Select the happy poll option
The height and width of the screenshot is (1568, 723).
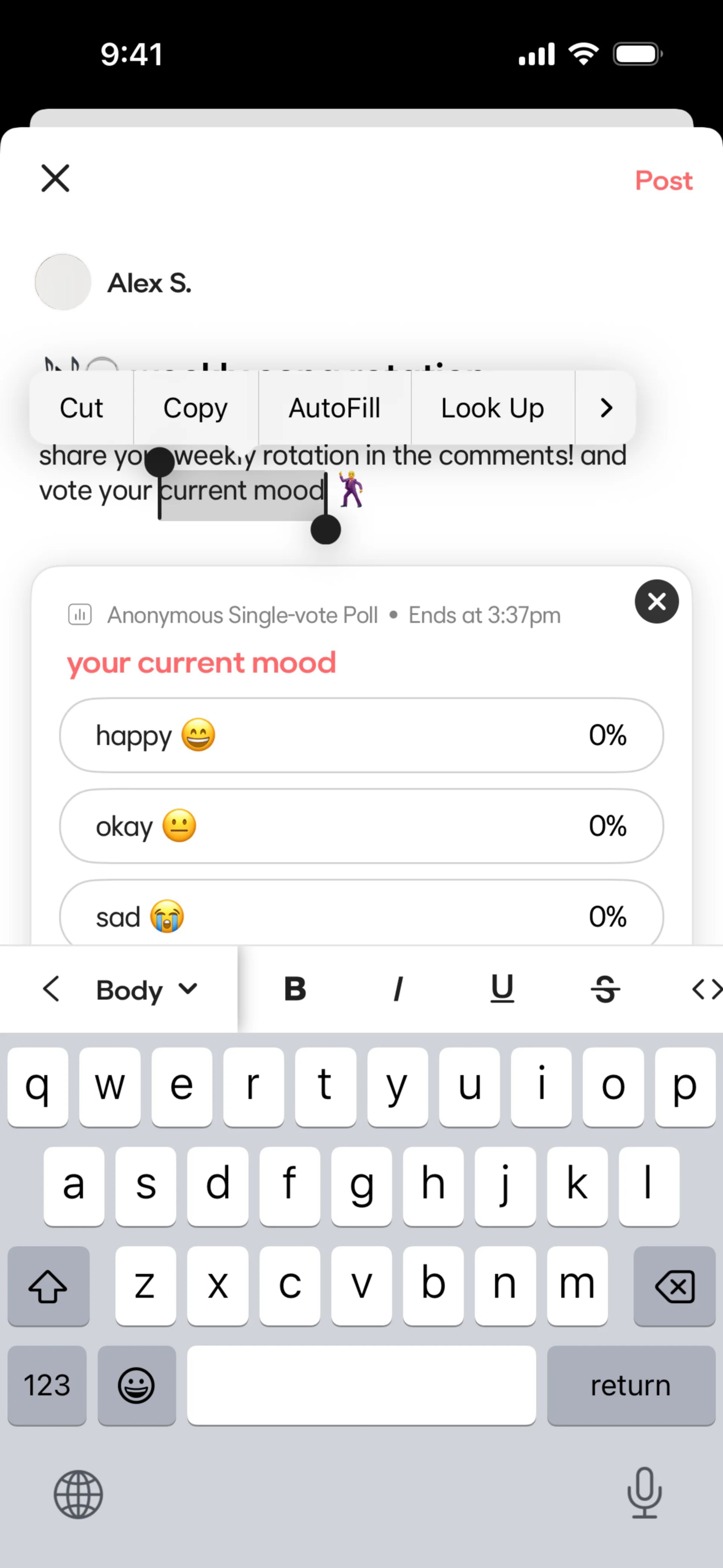(x=361, y=735)
